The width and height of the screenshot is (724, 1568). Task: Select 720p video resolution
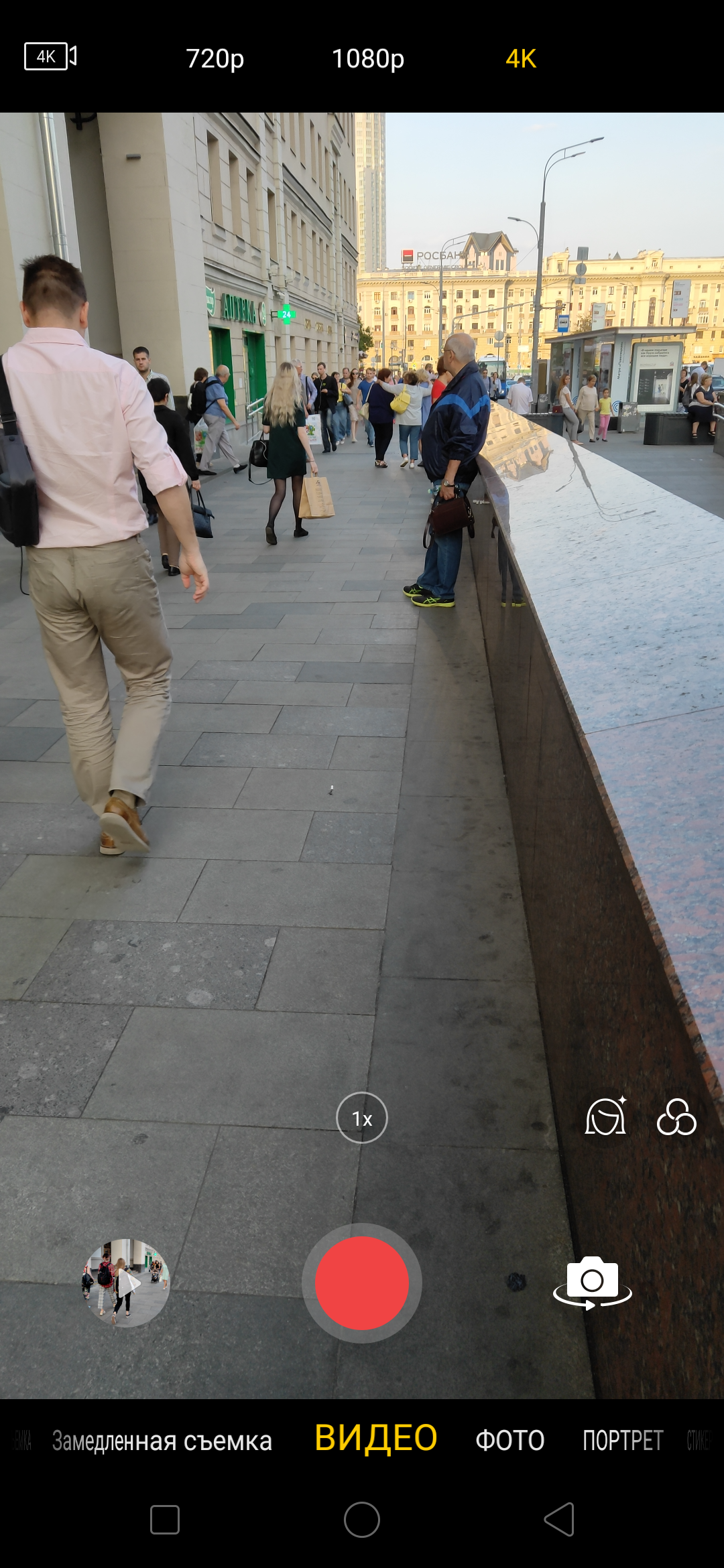pos(215,59)
